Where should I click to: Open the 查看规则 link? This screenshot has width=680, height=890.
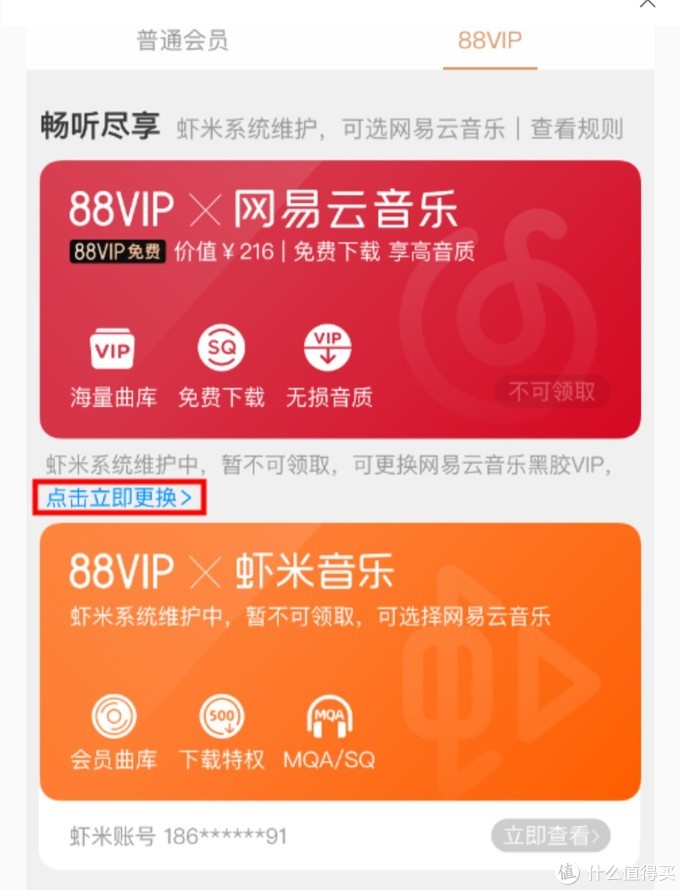[577, 129]
